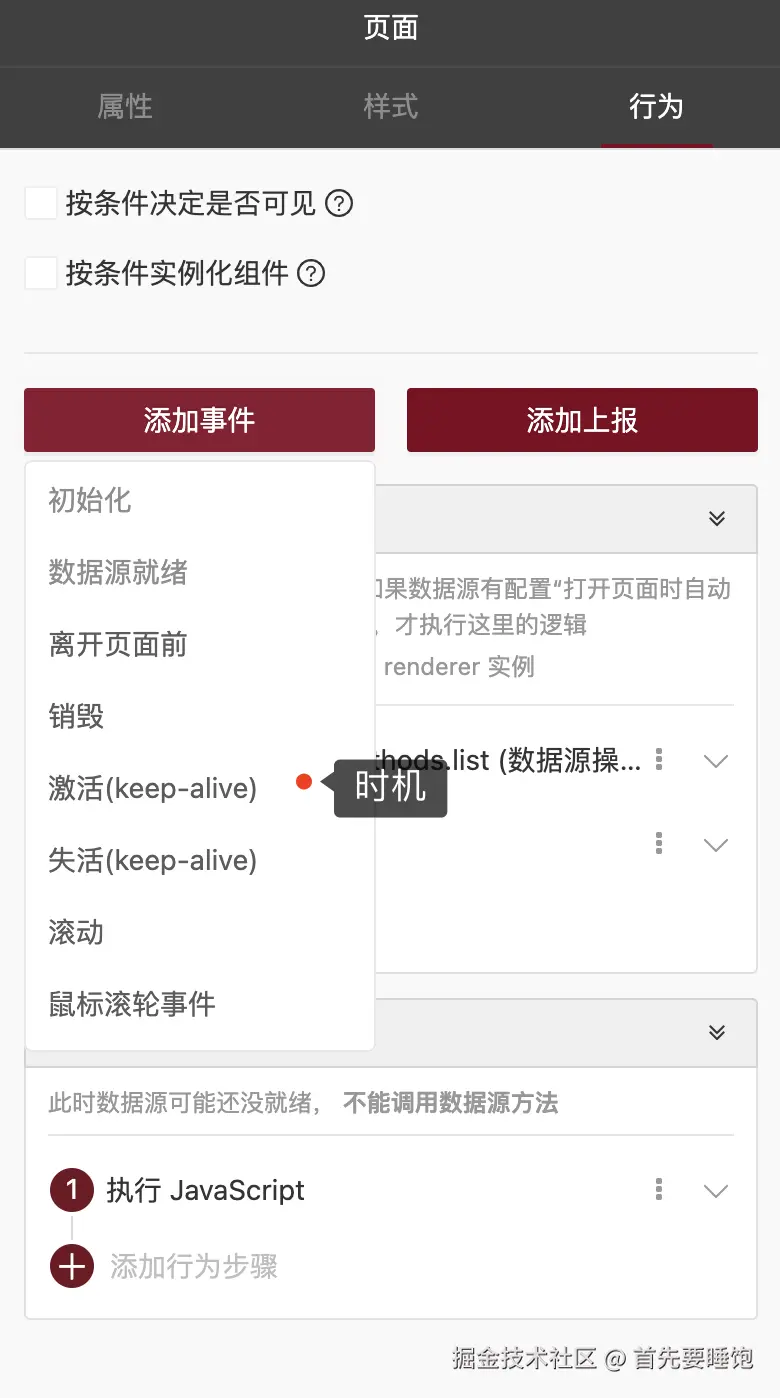Select the 行为 tab
The image size is (780, 1398).
click(x=656, y=107)
